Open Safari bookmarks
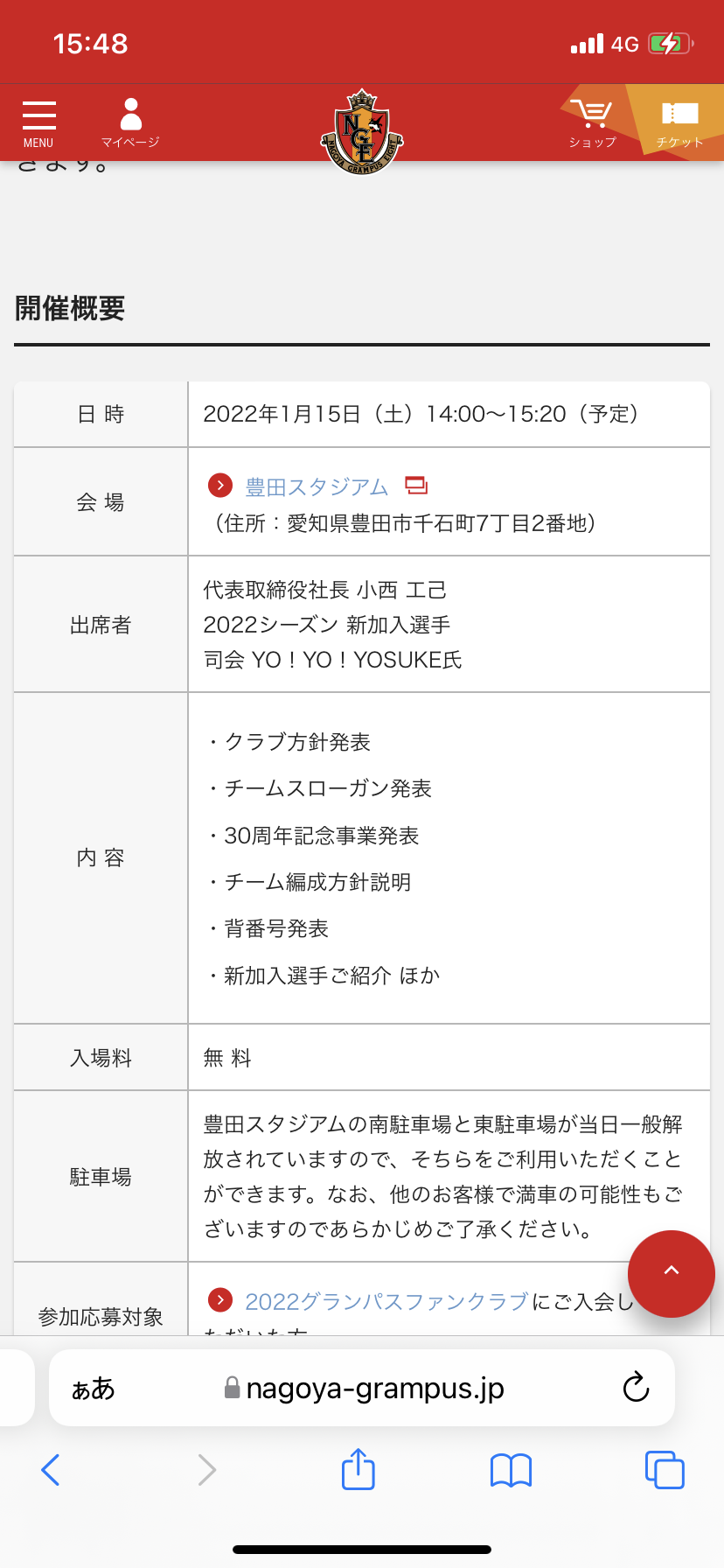The image size is (724, 1568). [512, 1470]
